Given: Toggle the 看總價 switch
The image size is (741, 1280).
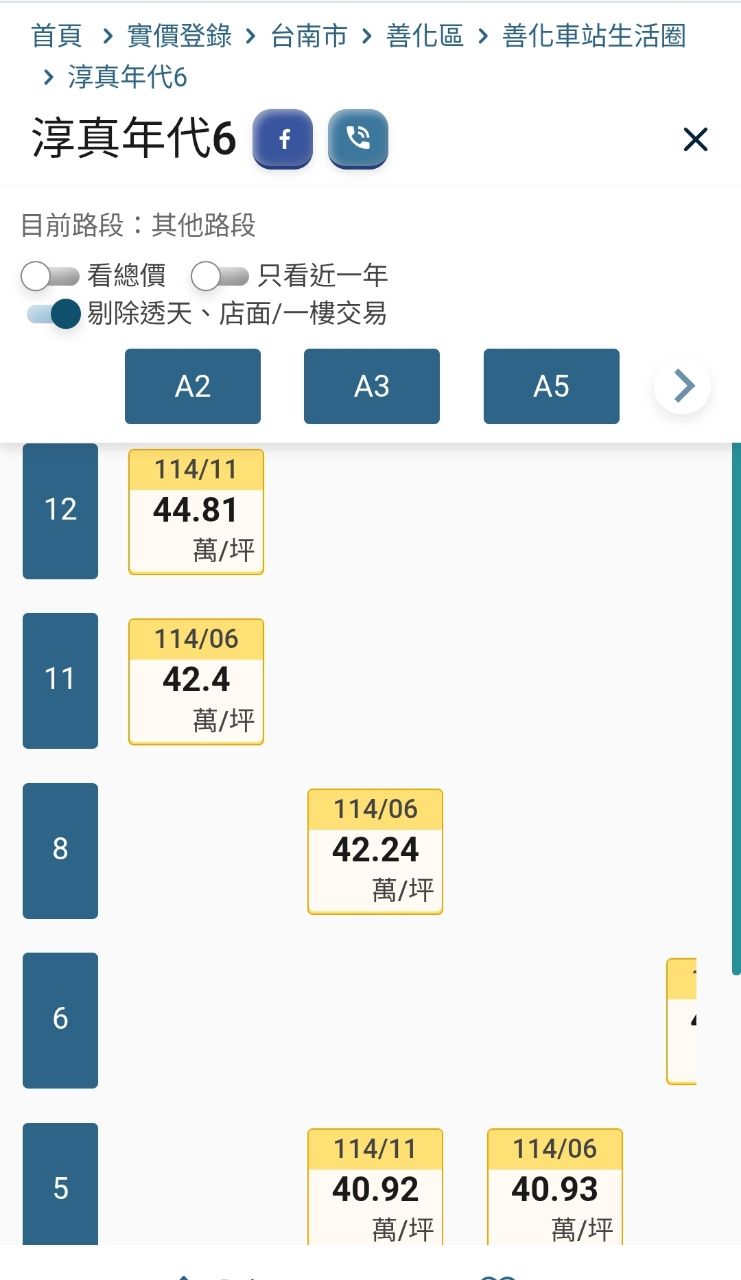Looking at the screenshot, I should (x=50, y=276).
